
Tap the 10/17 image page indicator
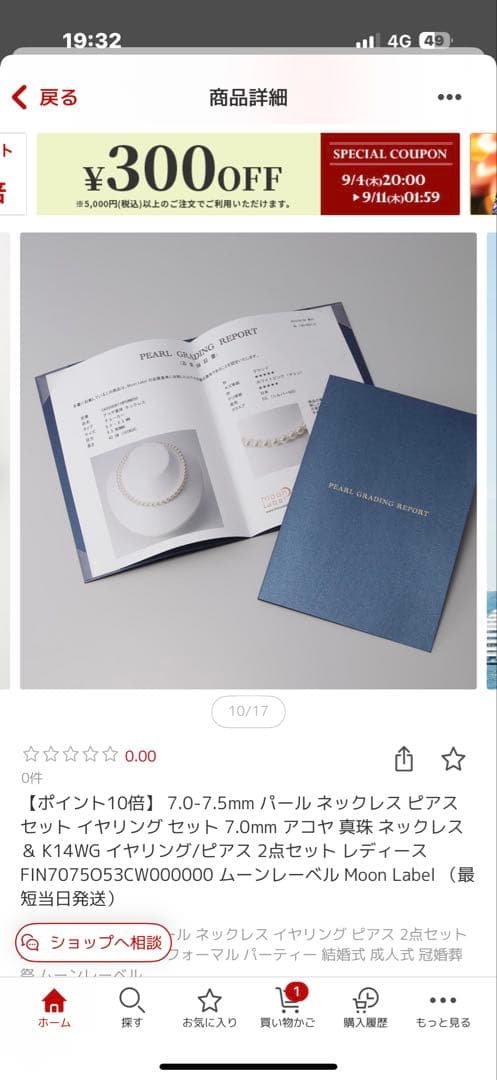point(248,712)
